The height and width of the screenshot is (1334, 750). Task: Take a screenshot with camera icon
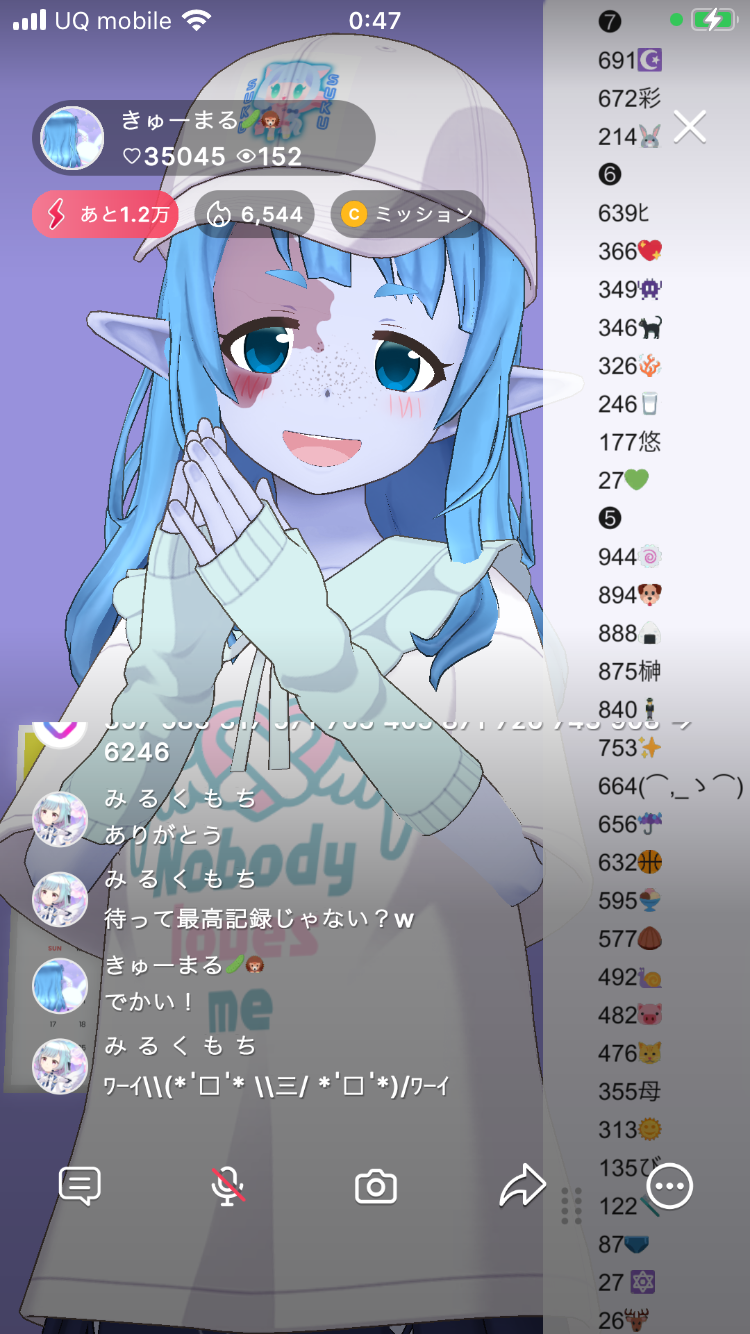(376, 1187)
